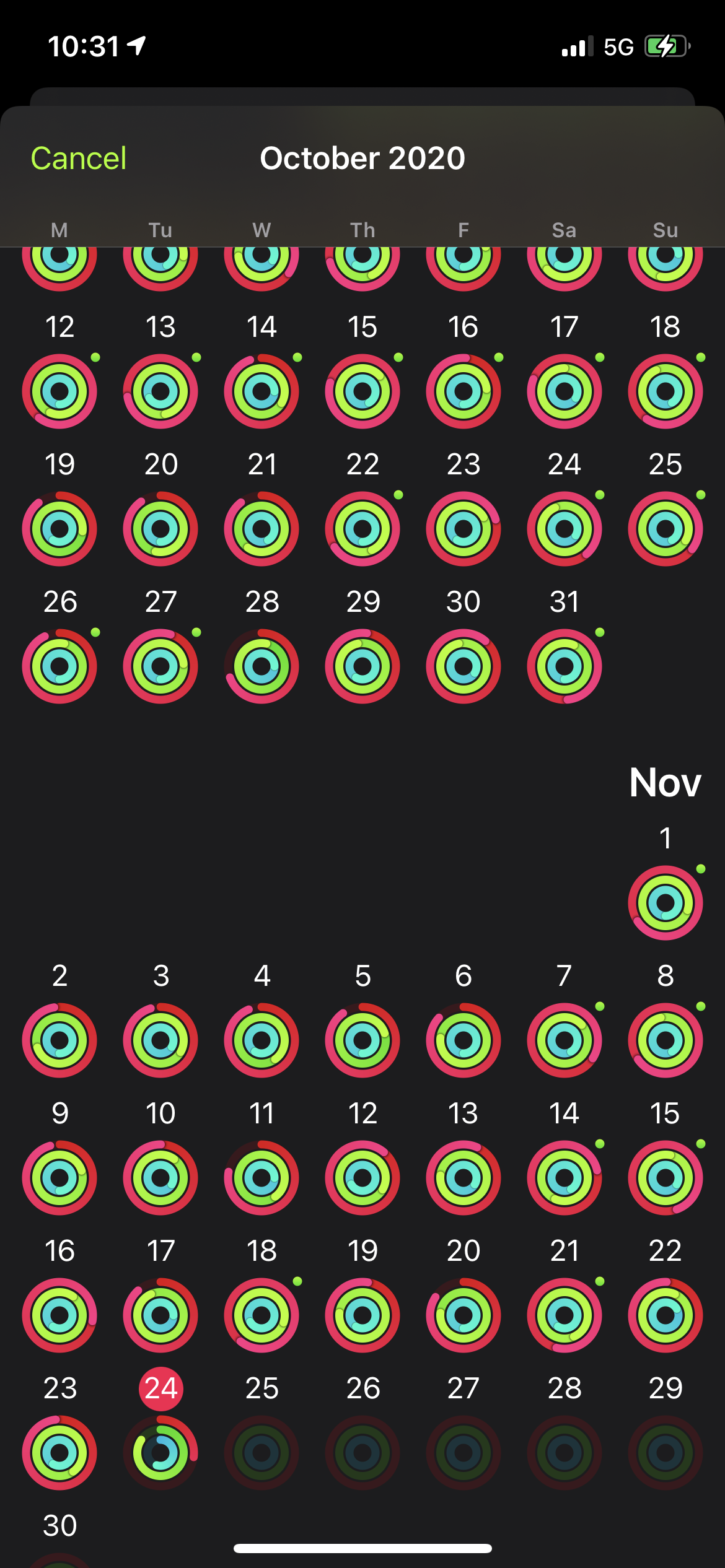725x1568 pixels.
Task: Open October 31 activity rings
Action: tap(565, 666)
